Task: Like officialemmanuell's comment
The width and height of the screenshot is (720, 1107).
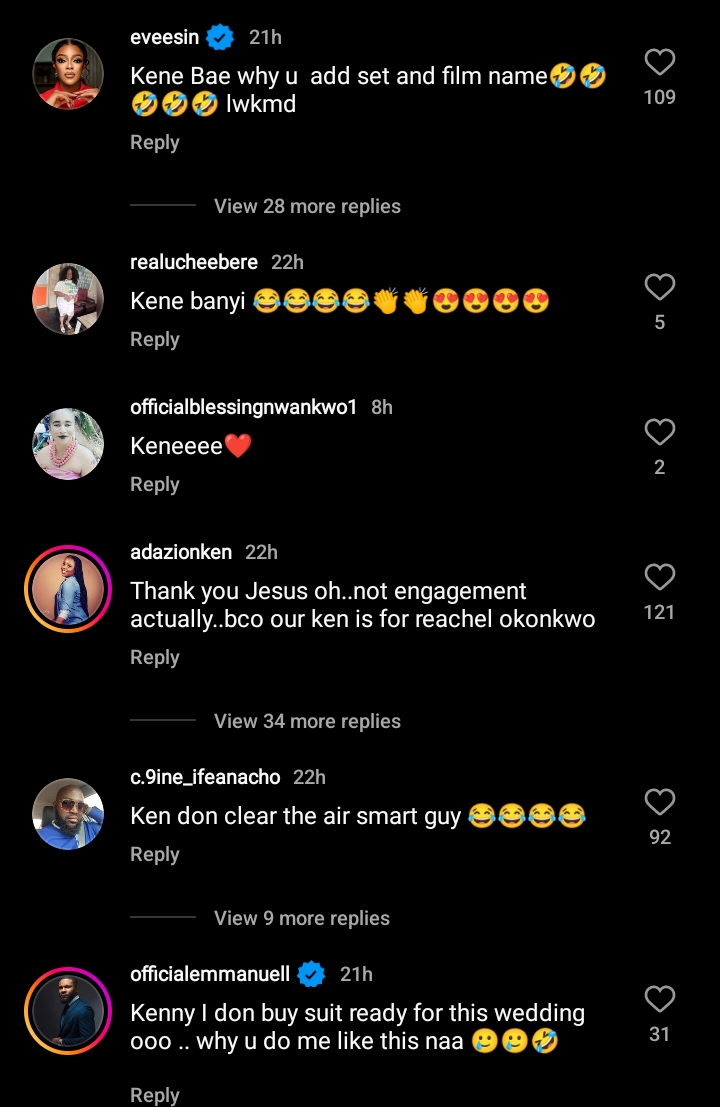Action: pyautogui.click(x=659, y=1000)
